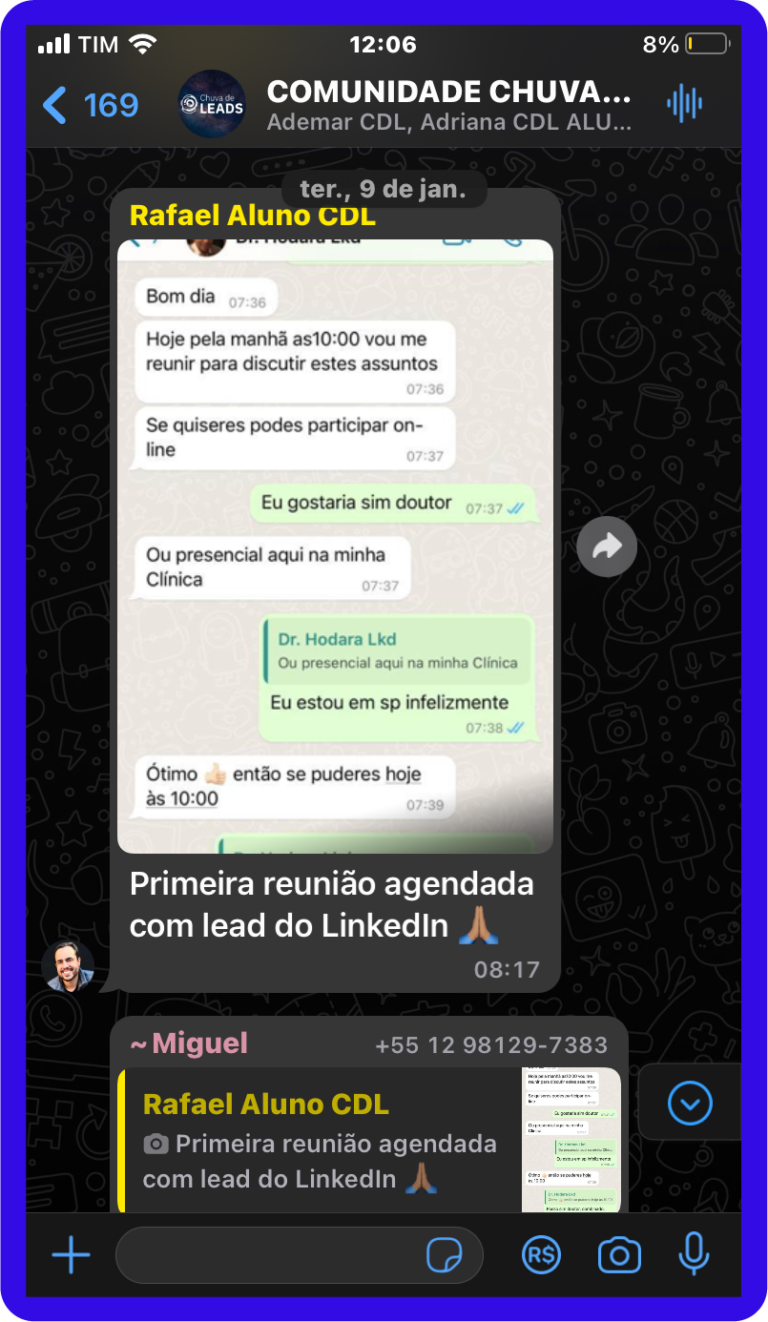Open the attachment plus menu

click(x=71, y=1255)
